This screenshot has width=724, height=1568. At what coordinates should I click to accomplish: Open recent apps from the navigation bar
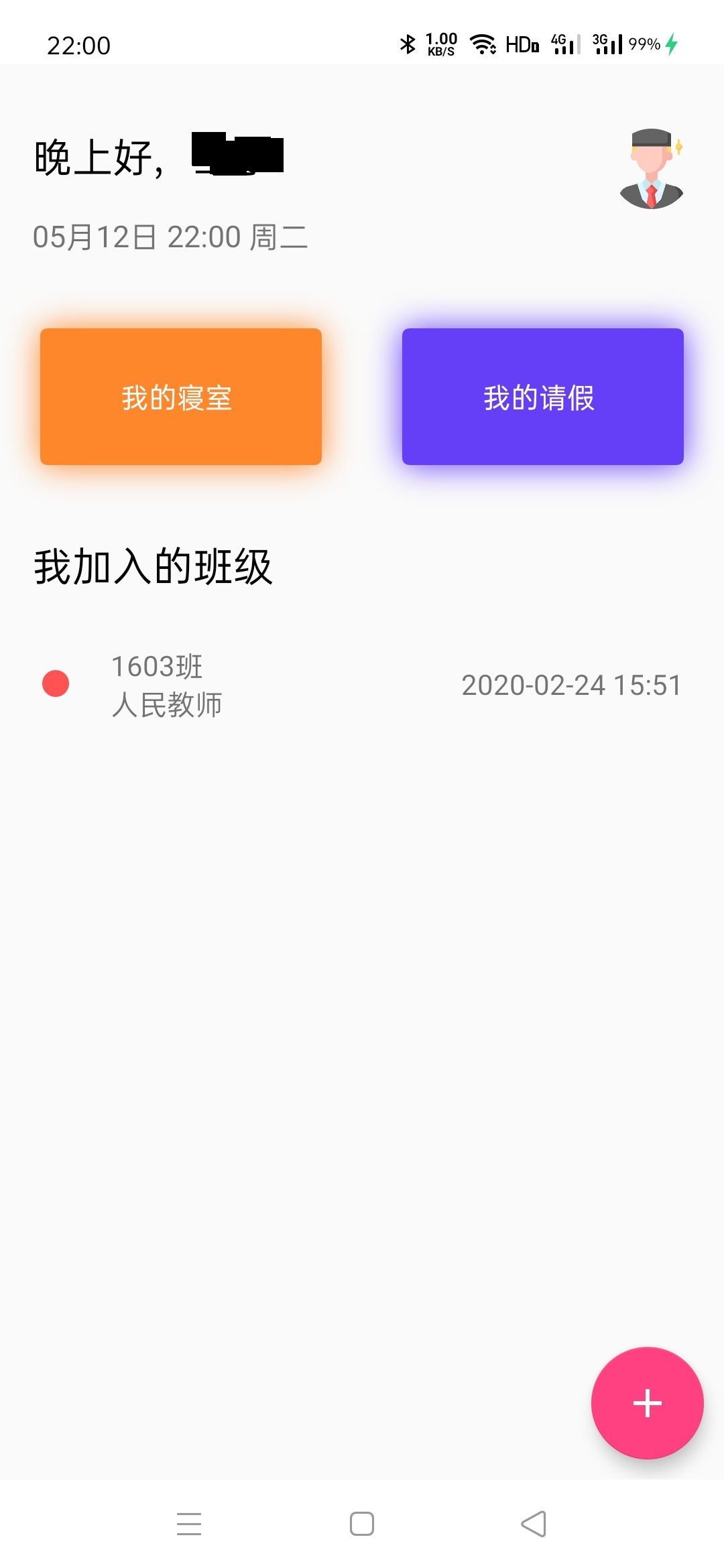point(189,1524)
